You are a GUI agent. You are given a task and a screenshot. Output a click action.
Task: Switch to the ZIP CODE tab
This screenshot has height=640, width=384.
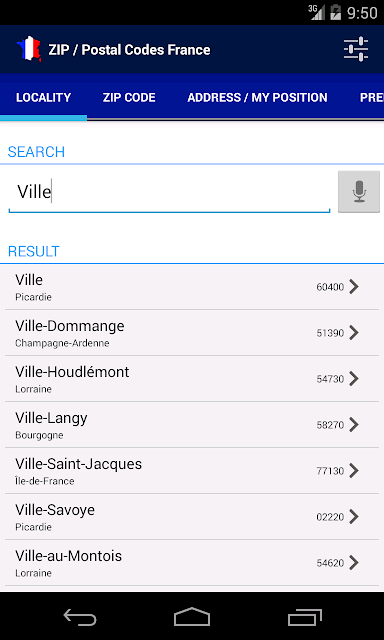coord(129,98)
